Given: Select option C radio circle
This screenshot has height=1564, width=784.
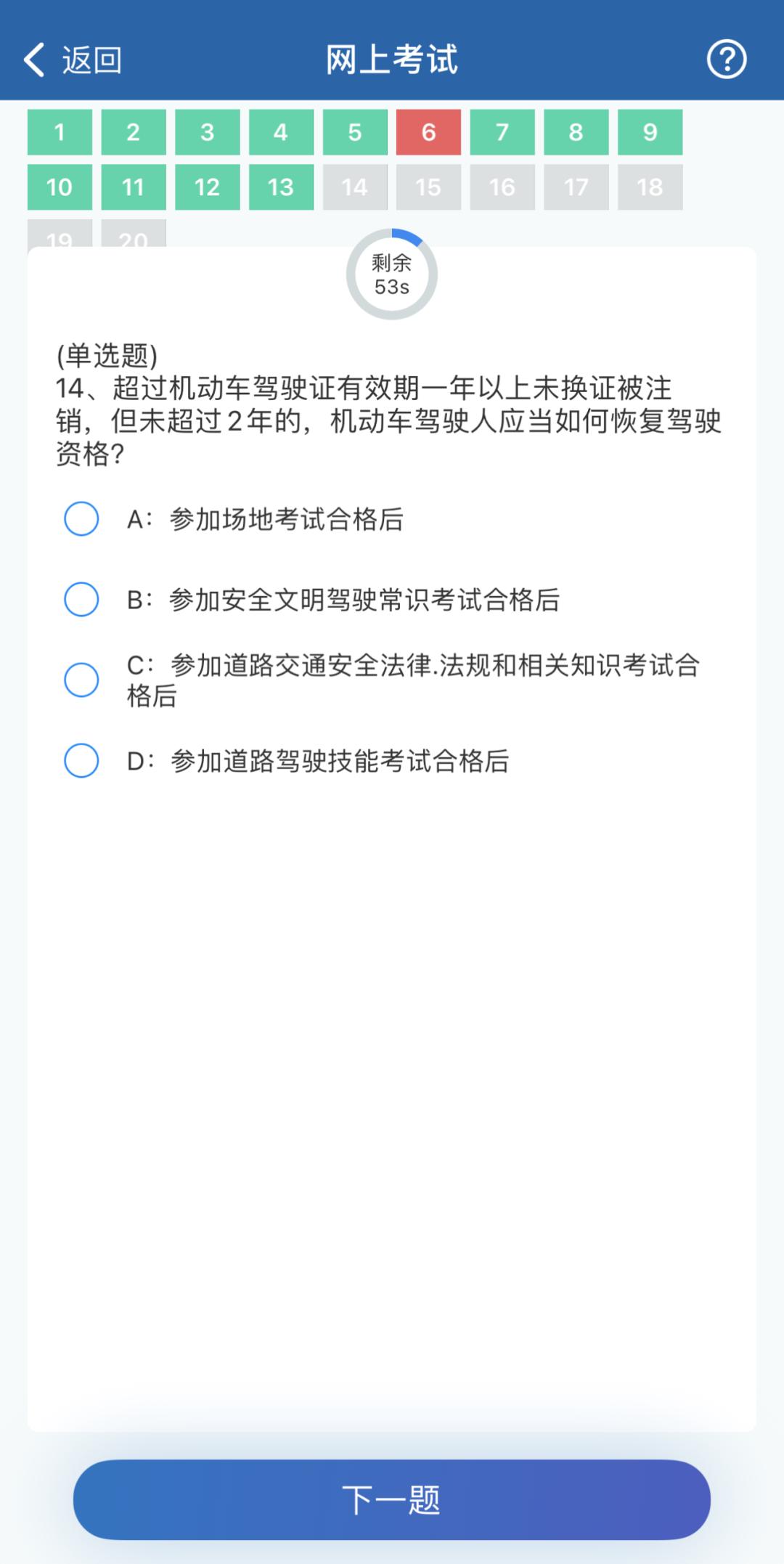Looking at the screenshot, I should point(81,681).
